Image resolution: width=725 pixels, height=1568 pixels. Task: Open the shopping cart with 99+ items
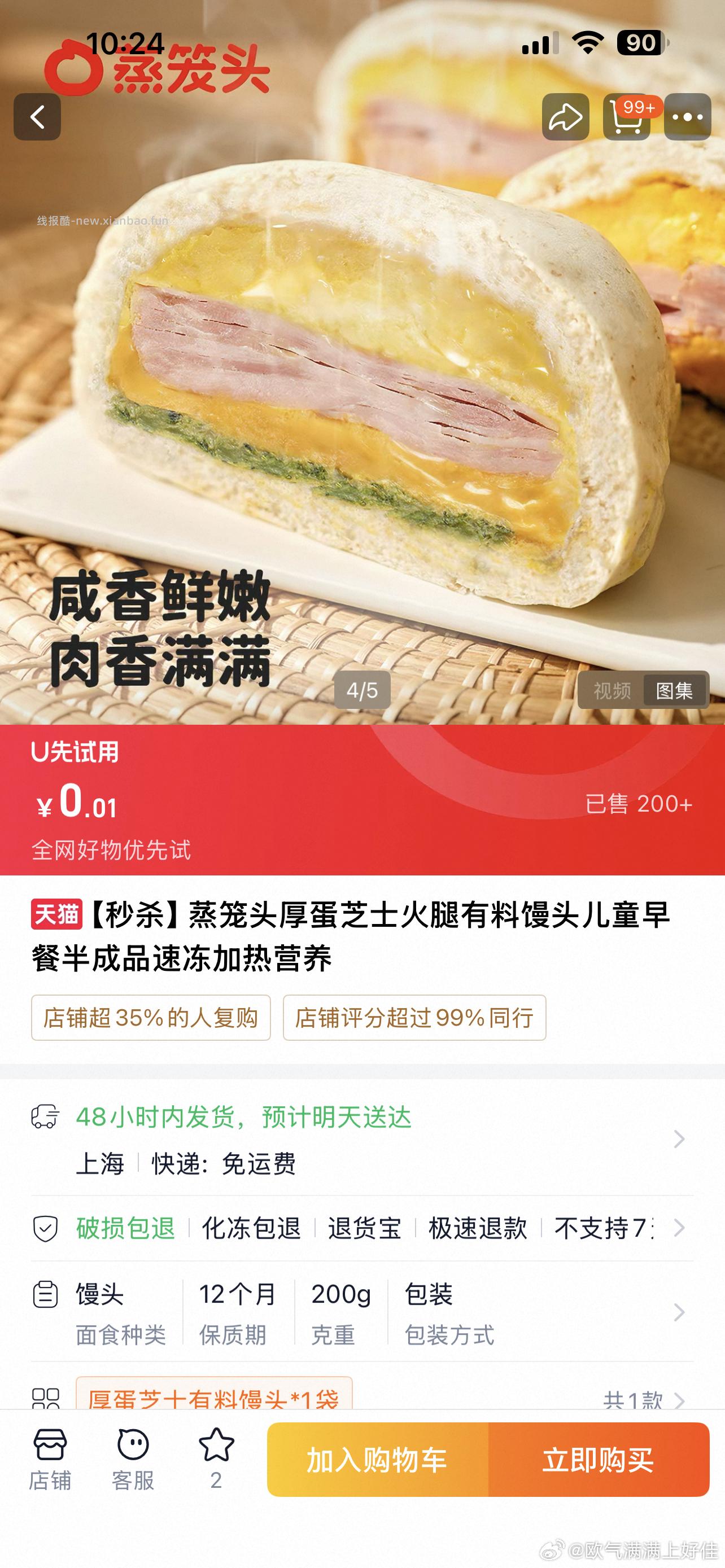[x=626, y=117]
